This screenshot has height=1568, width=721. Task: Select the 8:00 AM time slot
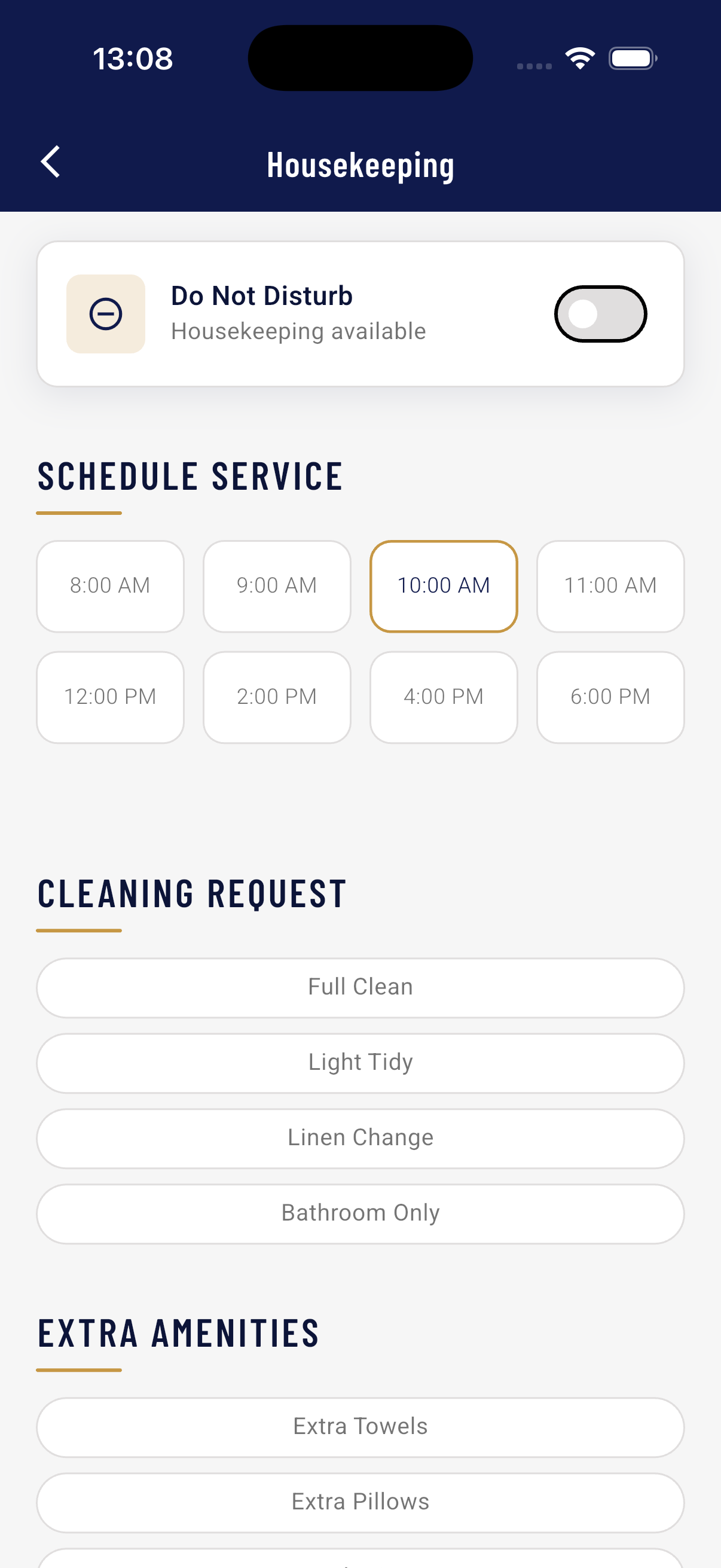click(x=110, y=585)
